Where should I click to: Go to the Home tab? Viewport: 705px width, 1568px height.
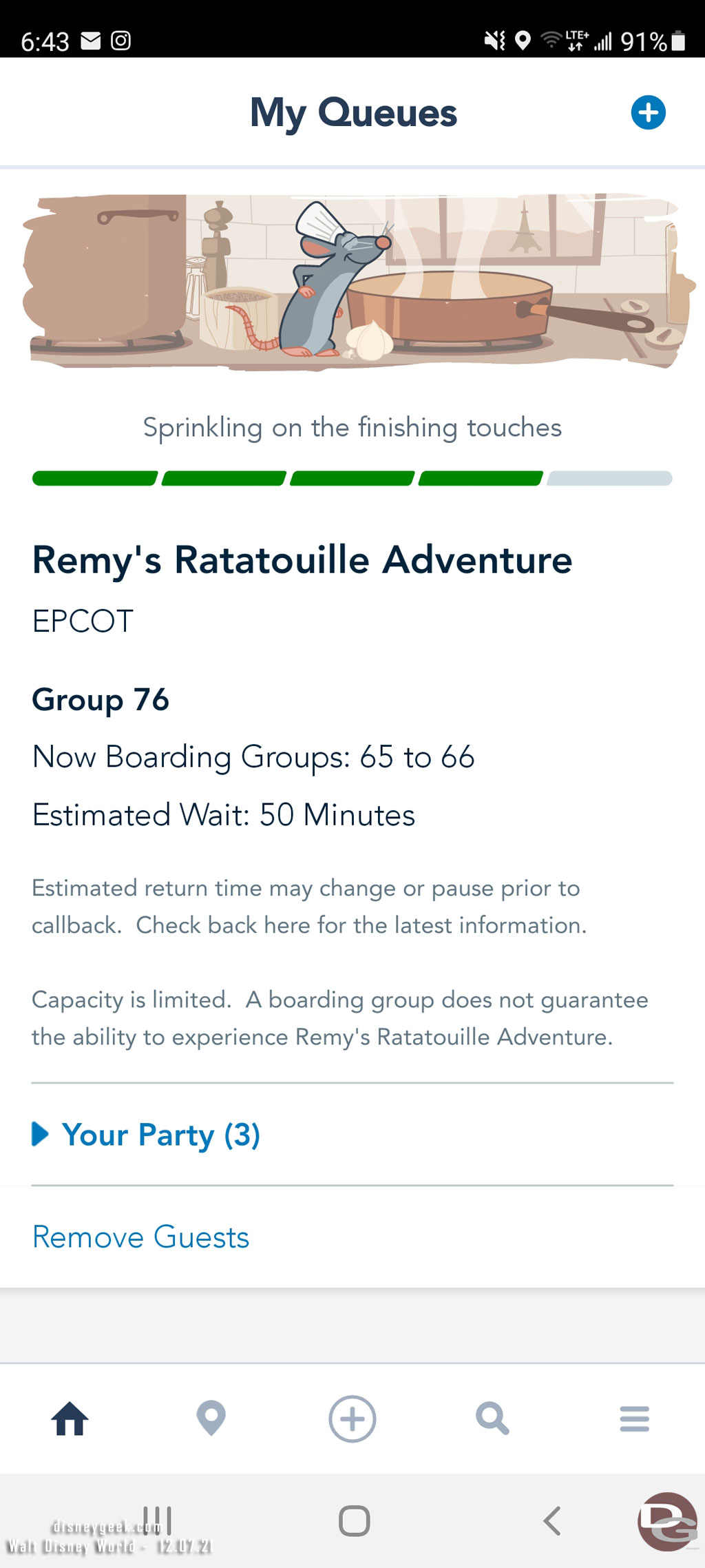[x=70, y=1419]
